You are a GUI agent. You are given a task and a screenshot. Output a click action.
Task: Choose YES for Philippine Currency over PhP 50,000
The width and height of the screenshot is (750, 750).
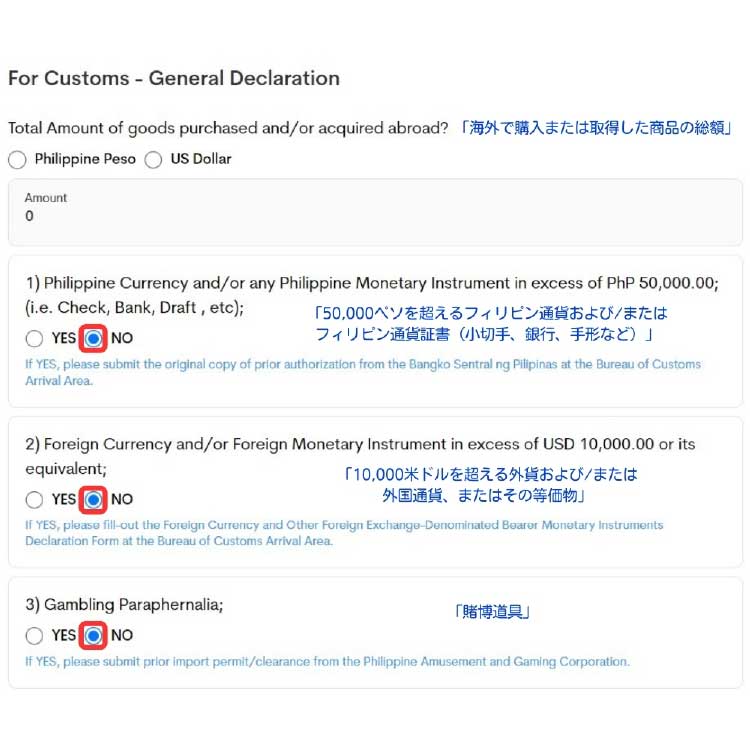[x=35, y=339]
